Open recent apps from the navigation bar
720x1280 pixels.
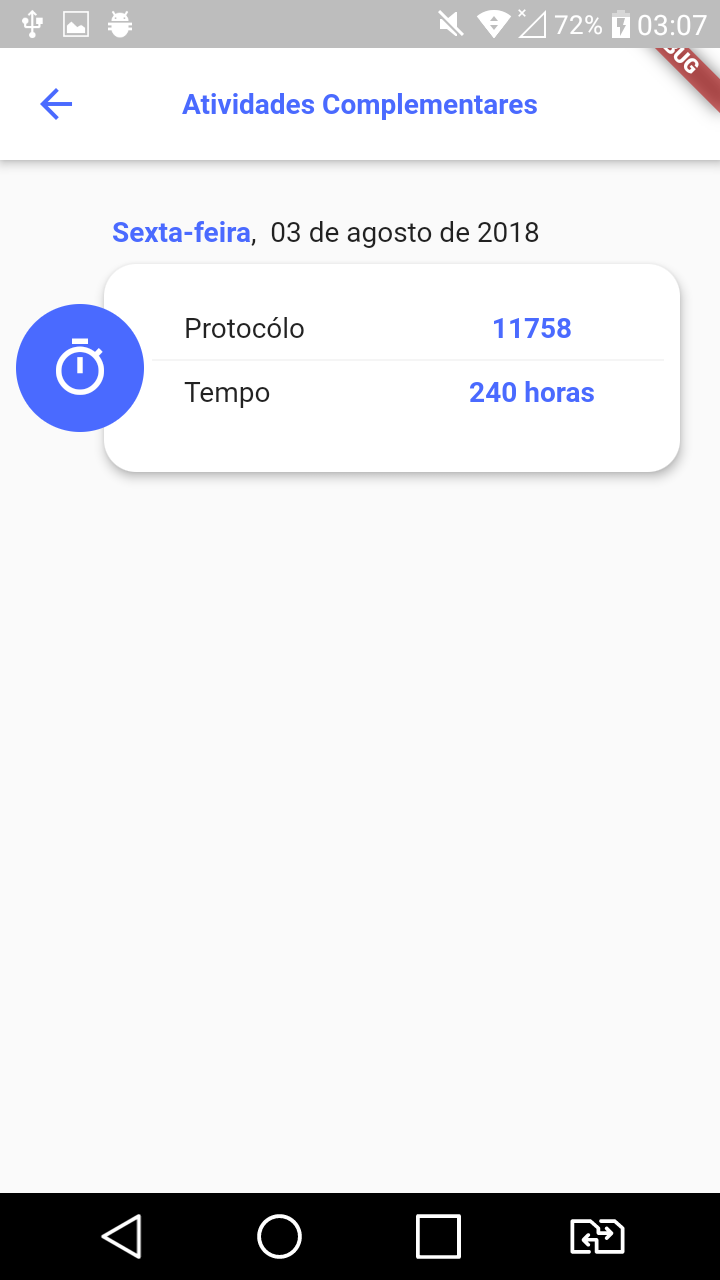[438, 1236]
